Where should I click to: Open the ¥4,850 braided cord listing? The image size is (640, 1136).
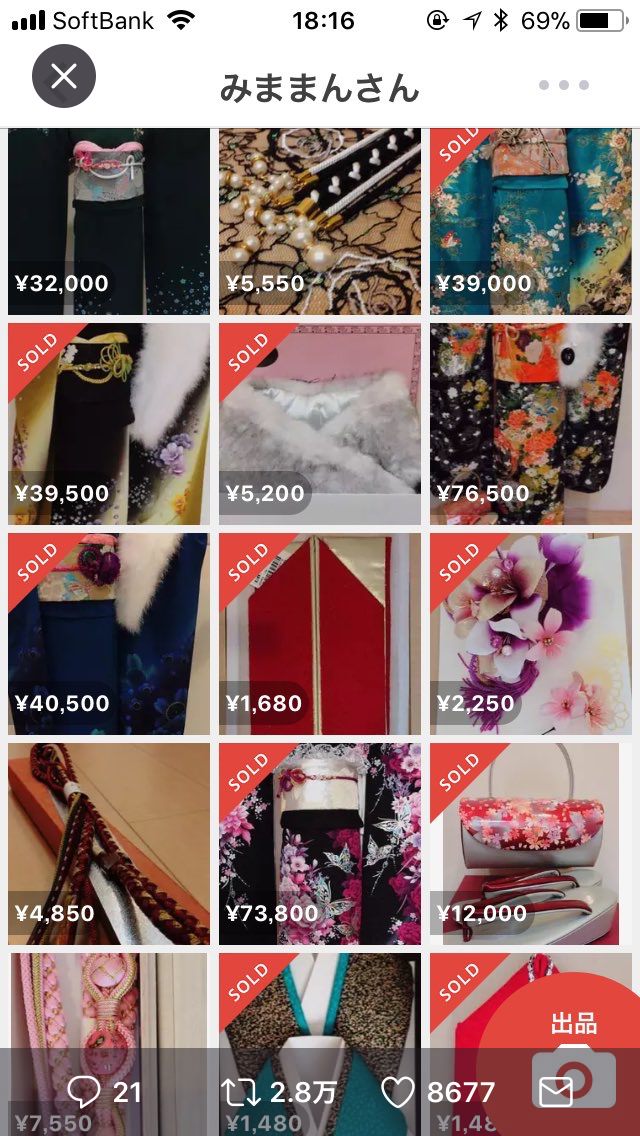(109, 844)
